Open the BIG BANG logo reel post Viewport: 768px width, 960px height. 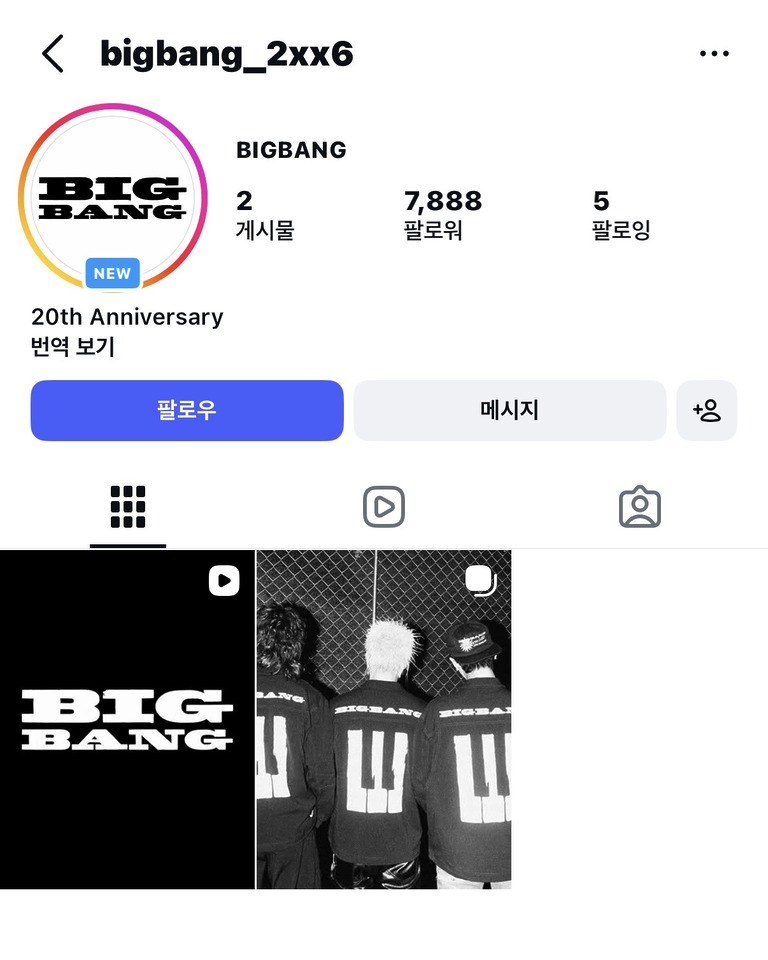click(x=127, y=719)
